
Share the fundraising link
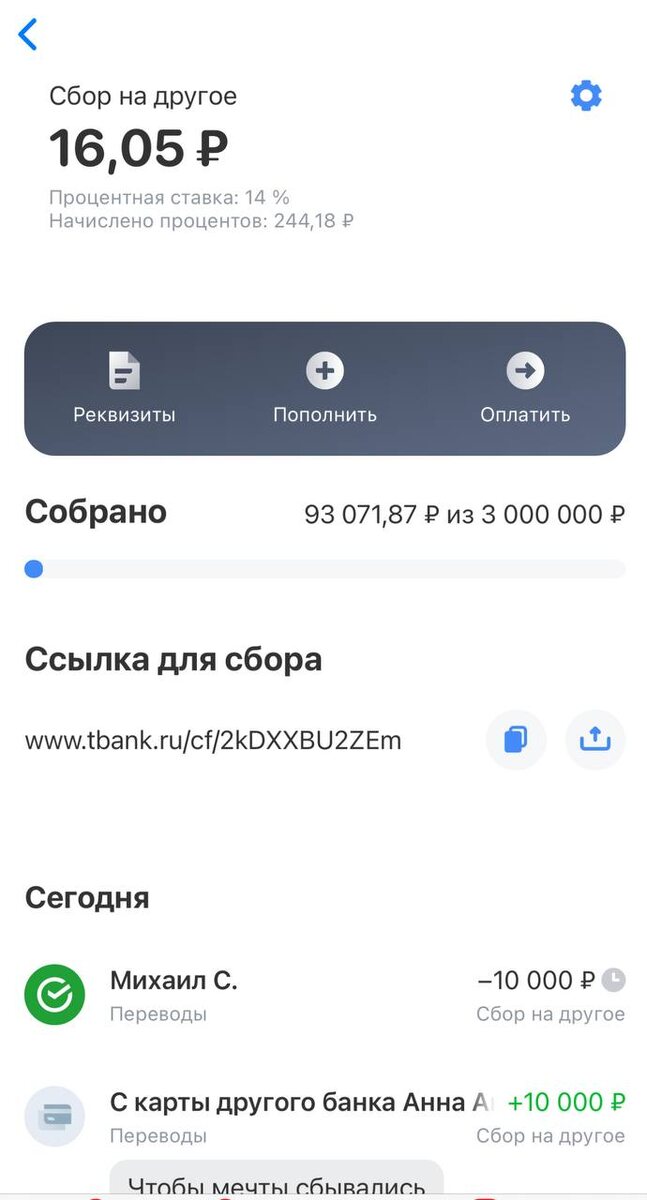click(595, 740)
